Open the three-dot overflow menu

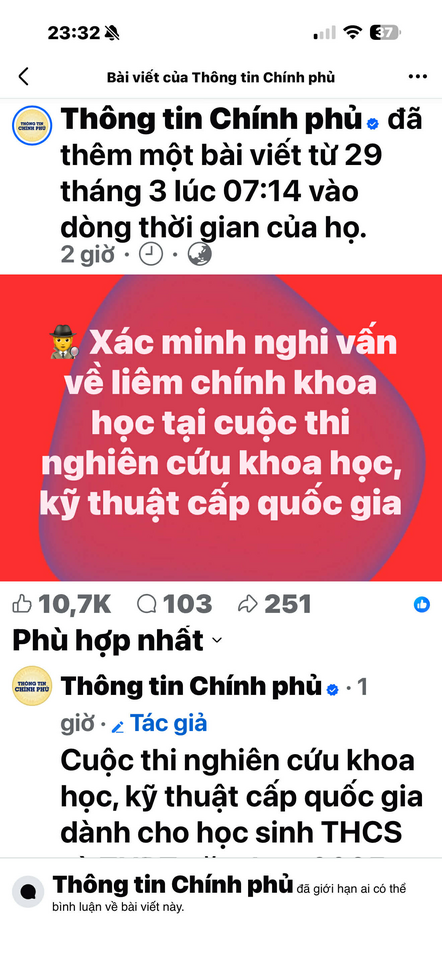point(418,77)
